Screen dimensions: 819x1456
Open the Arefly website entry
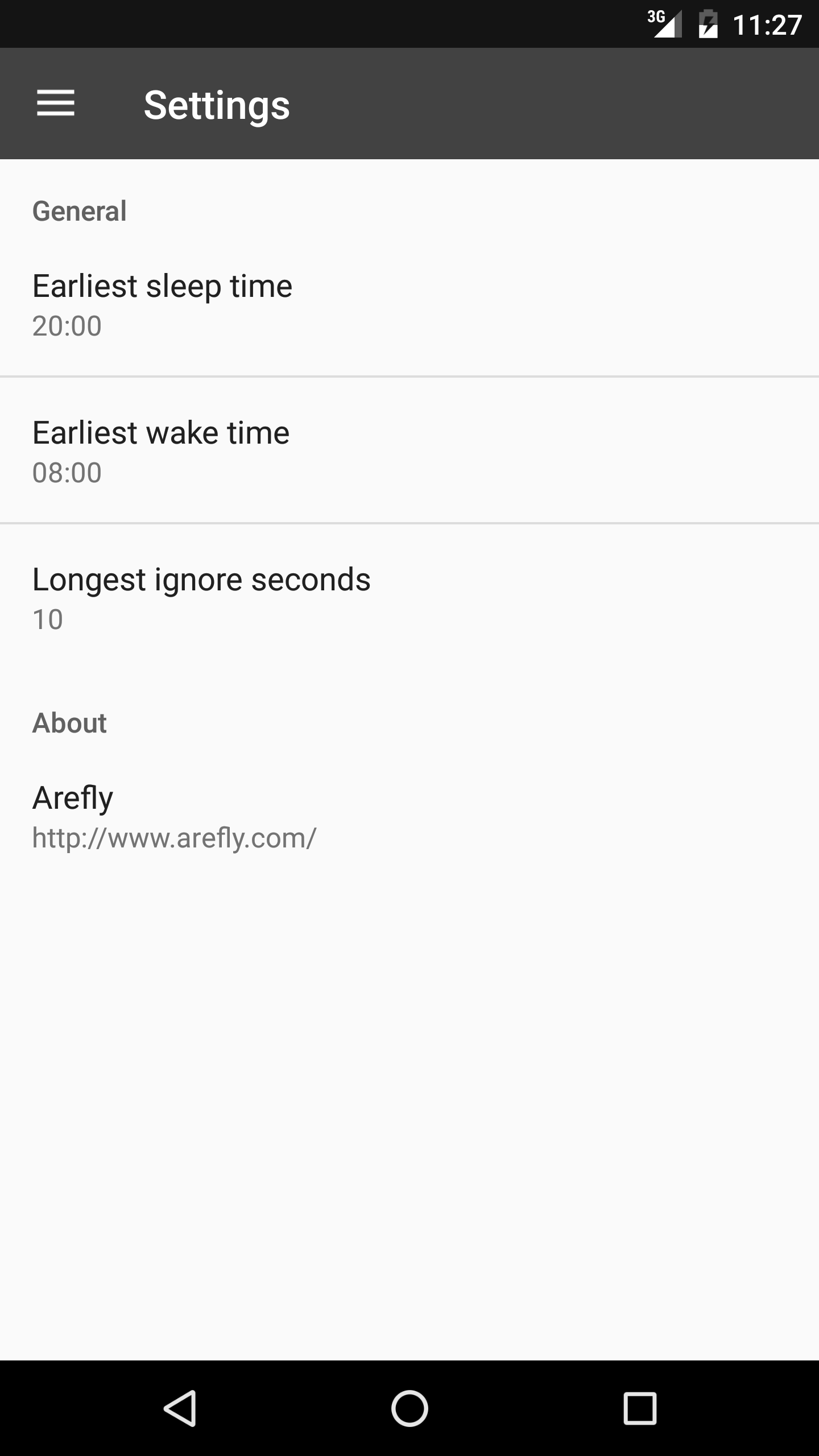[409, 816]
